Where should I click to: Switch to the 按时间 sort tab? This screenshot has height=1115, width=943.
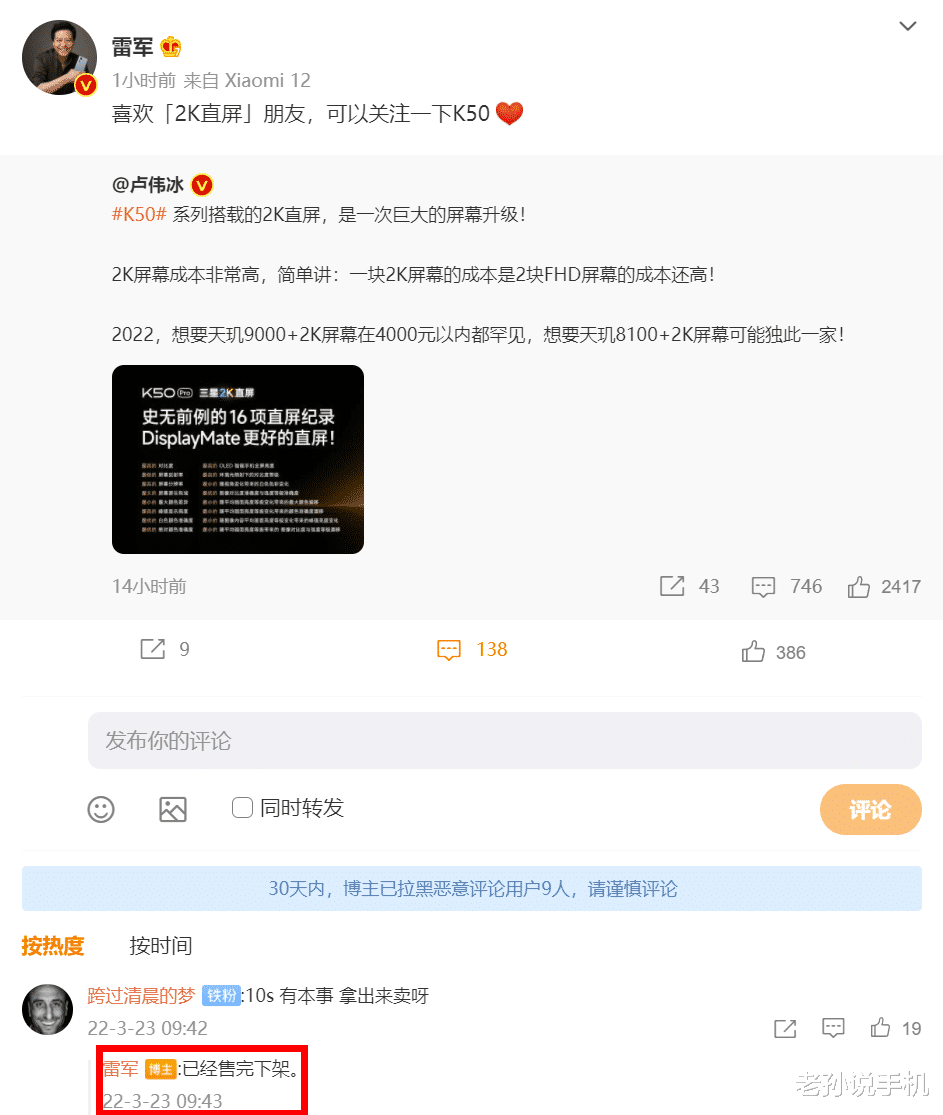160,946
